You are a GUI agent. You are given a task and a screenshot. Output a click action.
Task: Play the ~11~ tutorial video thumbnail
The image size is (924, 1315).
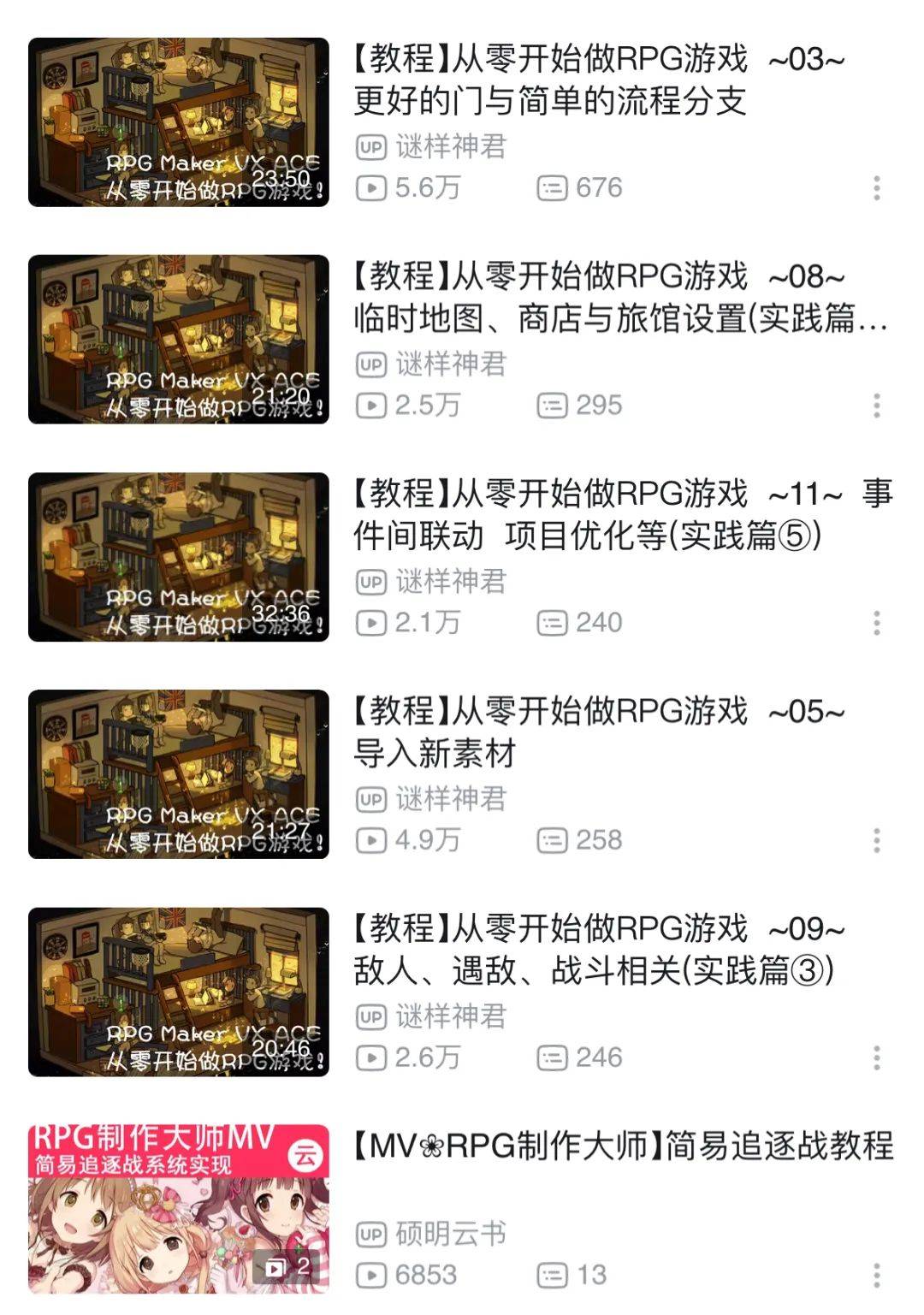pos(178,557)
